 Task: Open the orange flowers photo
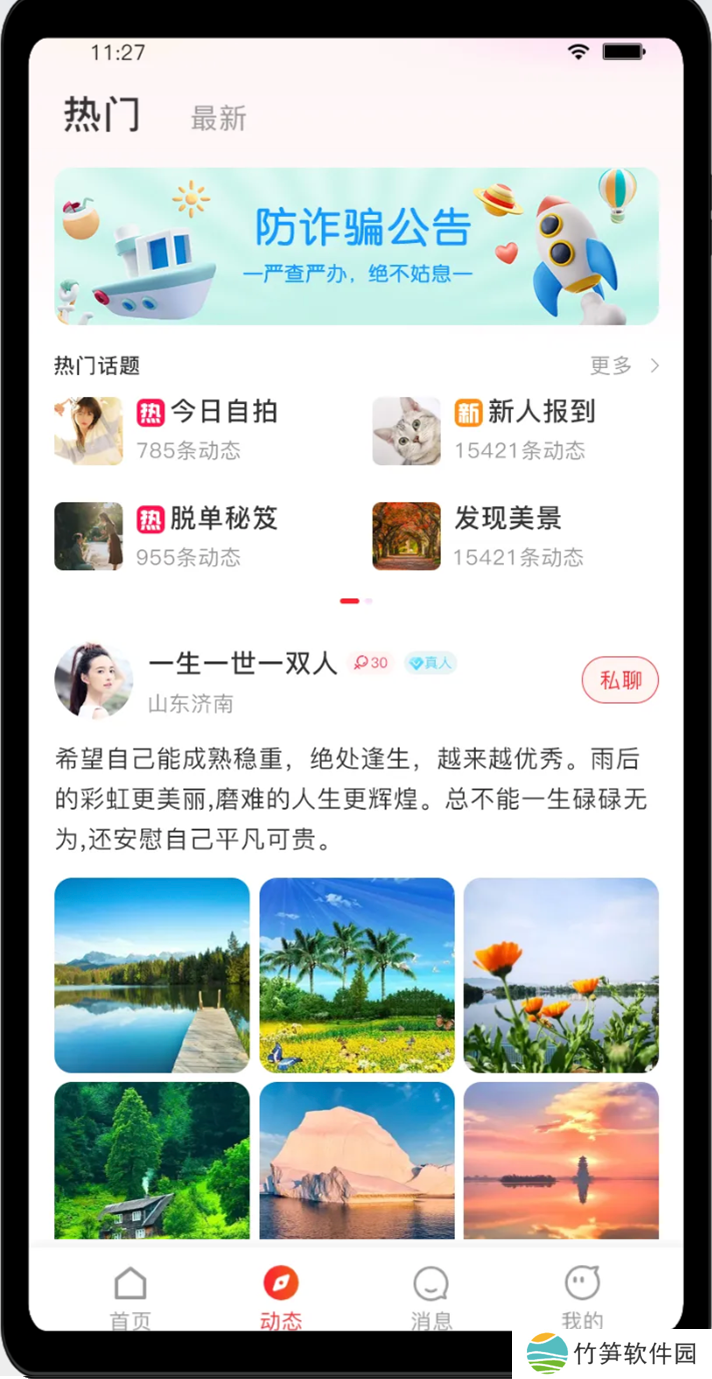561,975
